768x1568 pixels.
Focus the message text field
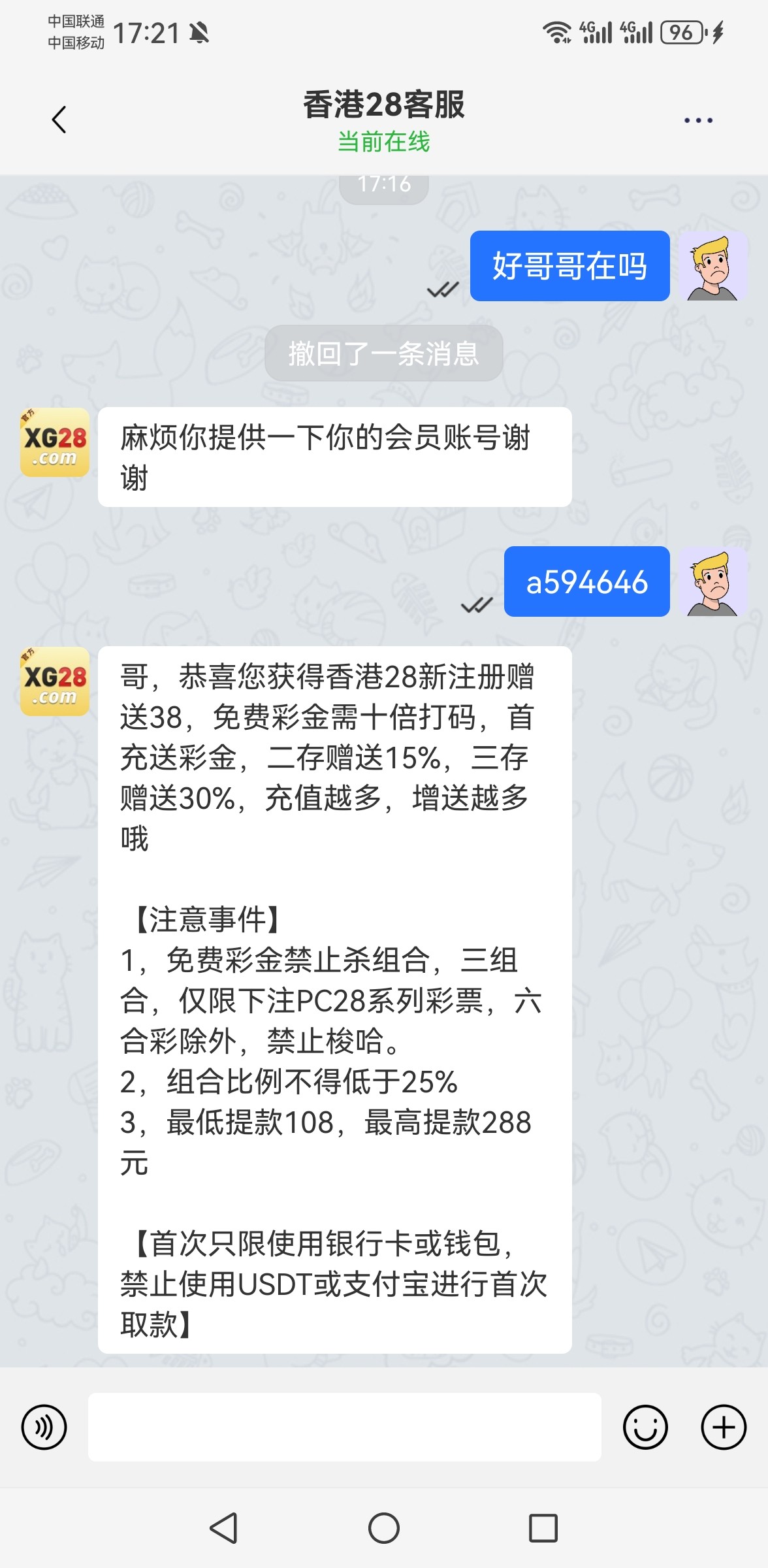[x=345, y=1427]
